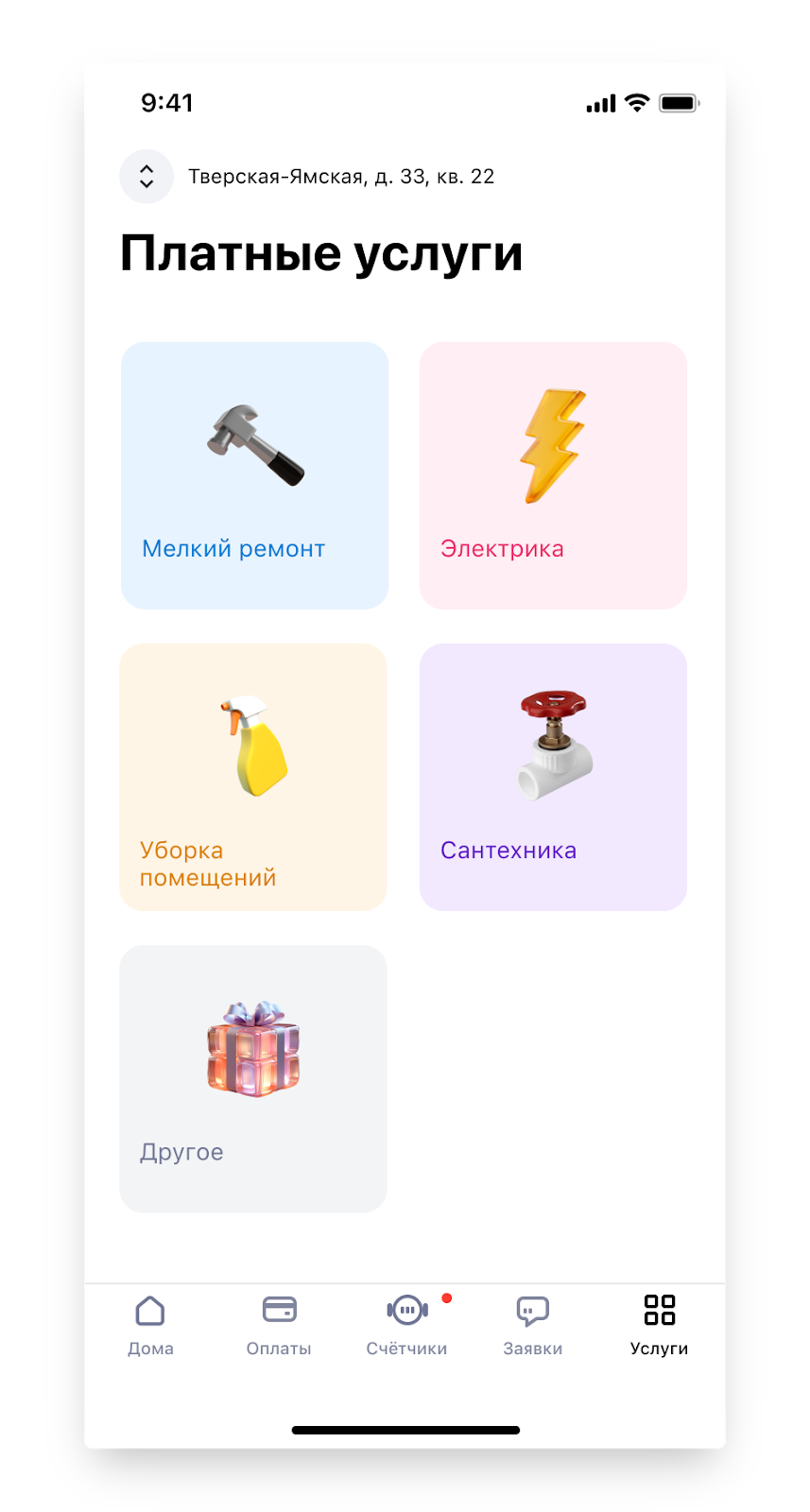Go to the Оплаты tab
Image resolution: width=810 pixels, height=1512 pixels.
coord(279,1325)
